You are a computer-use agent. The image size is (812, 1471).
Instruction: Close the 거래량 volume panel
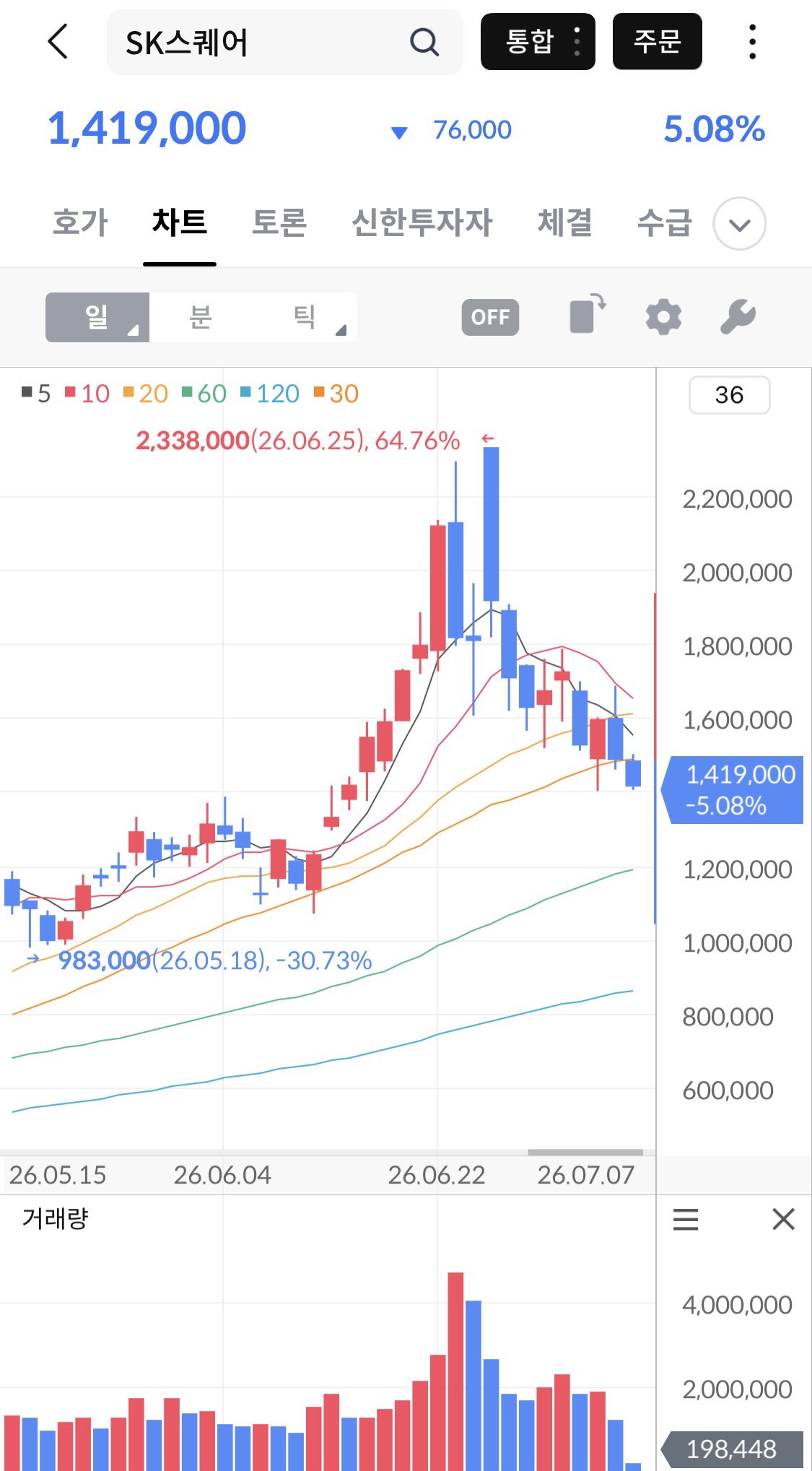click(x=783, y=1219)
